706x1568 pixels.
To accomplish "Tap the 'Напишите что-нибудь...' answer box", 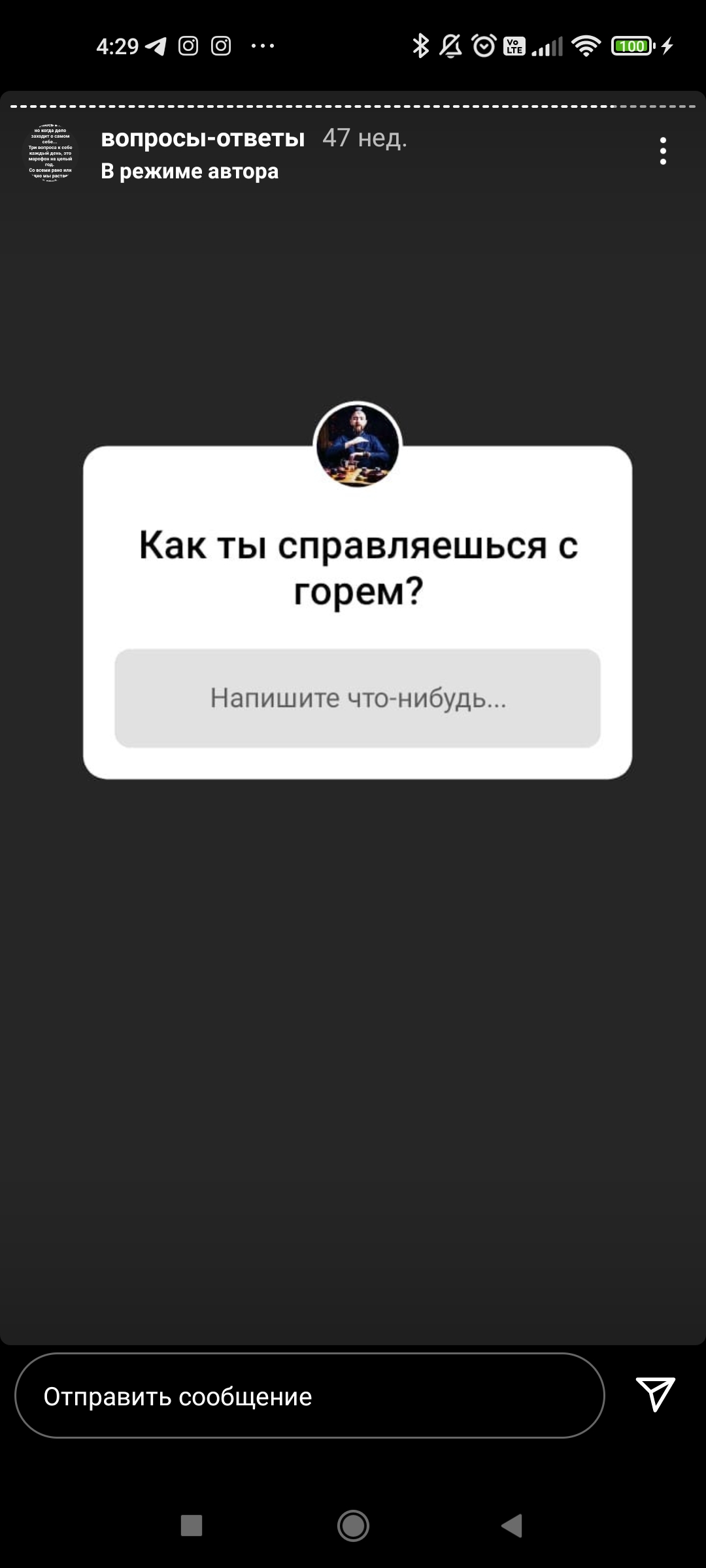I will (x=358, y=698).
